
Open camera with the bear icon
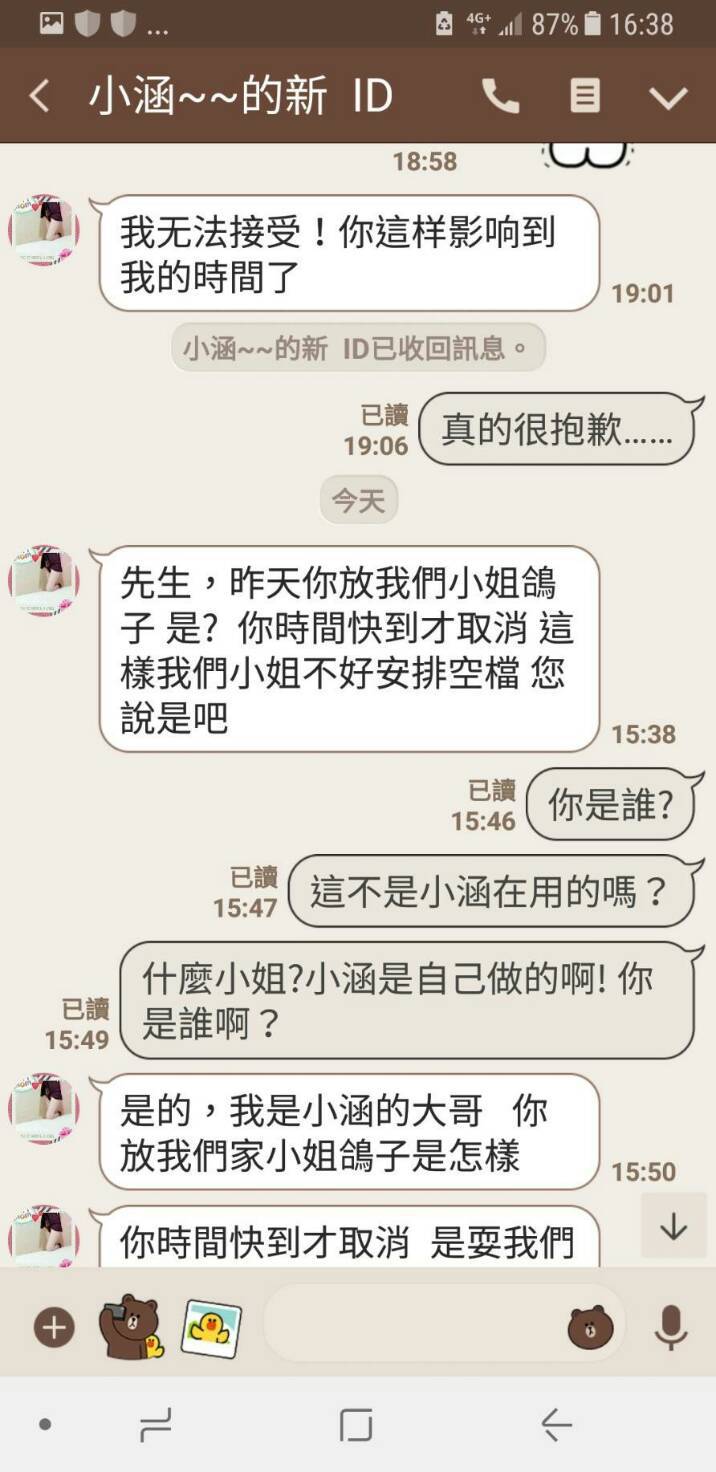131,1326
